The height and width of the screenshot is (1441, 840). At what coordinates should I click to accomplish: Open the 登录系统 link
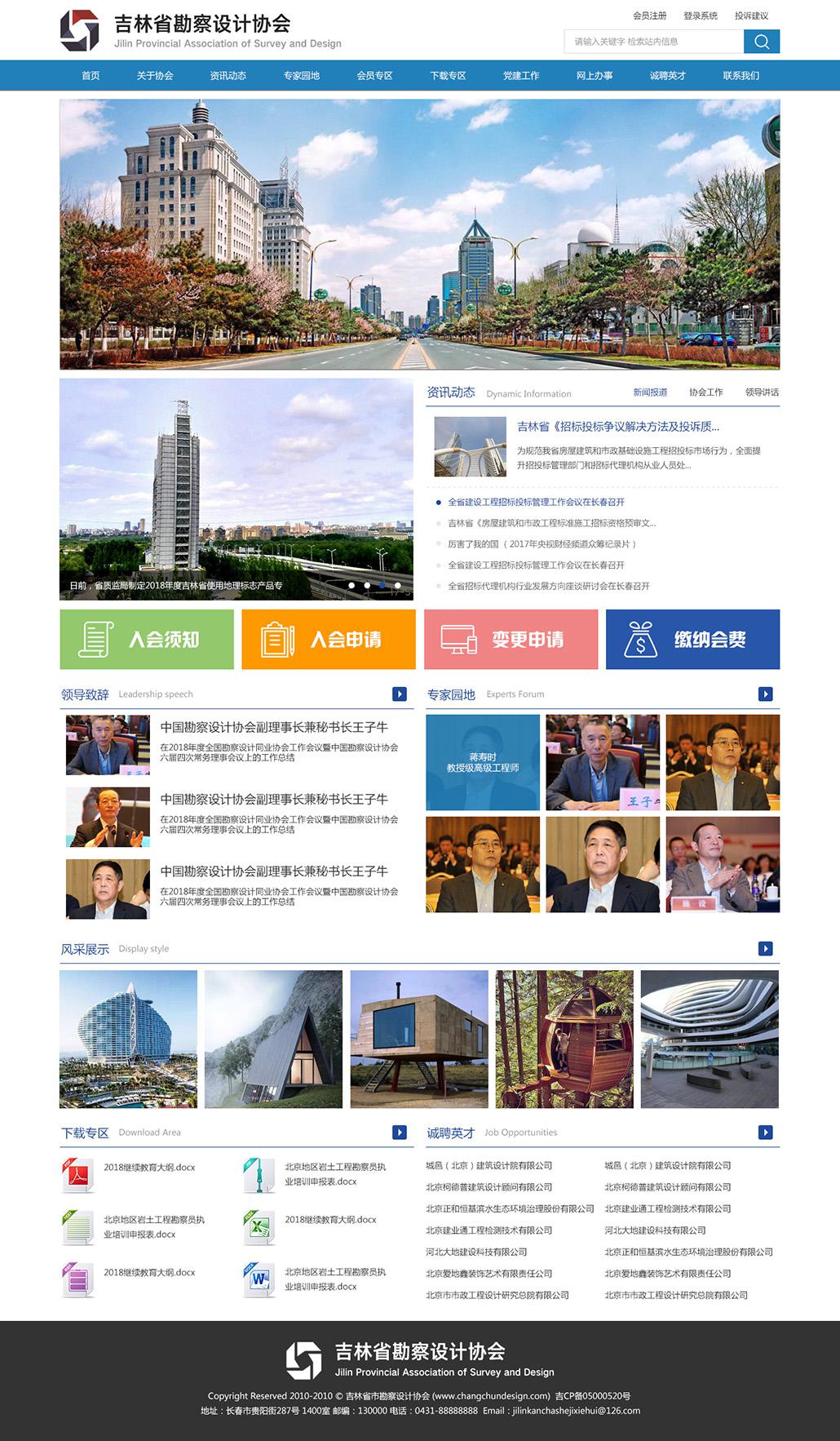point(701,16)
